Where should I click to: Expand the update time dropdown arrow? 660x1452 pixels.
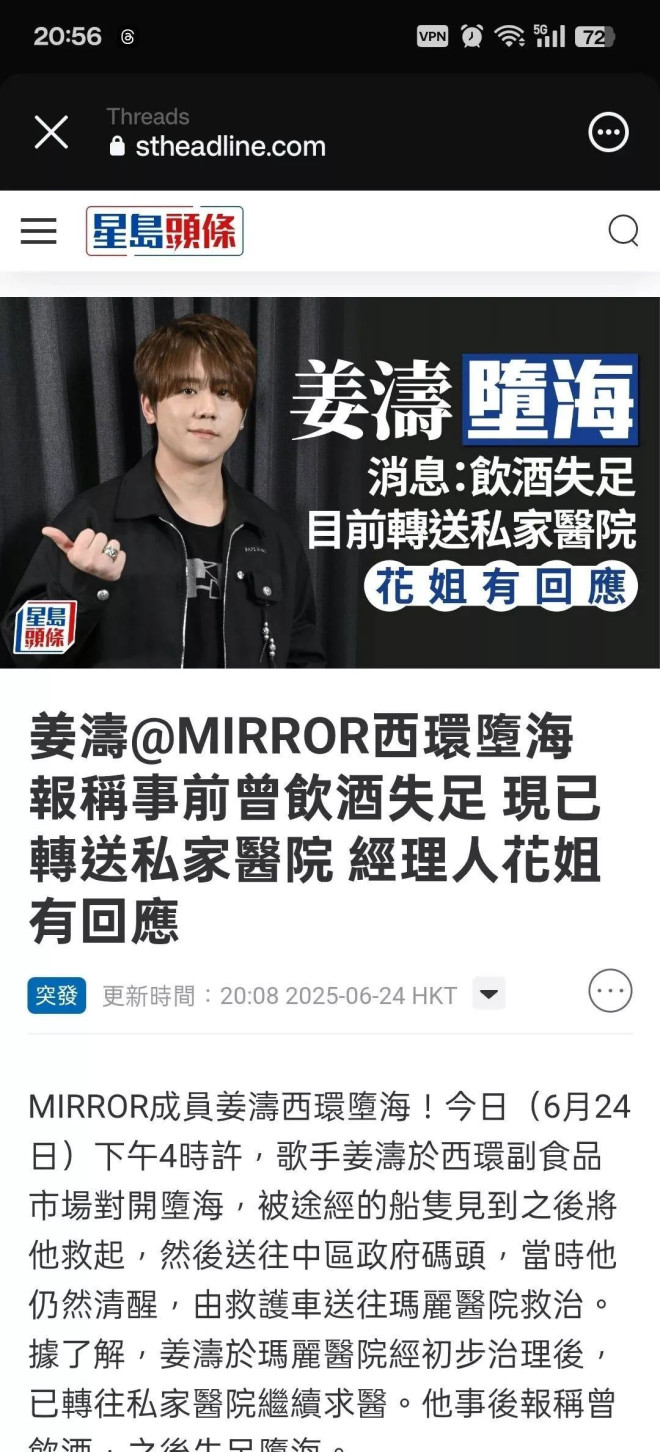point(488,994)
